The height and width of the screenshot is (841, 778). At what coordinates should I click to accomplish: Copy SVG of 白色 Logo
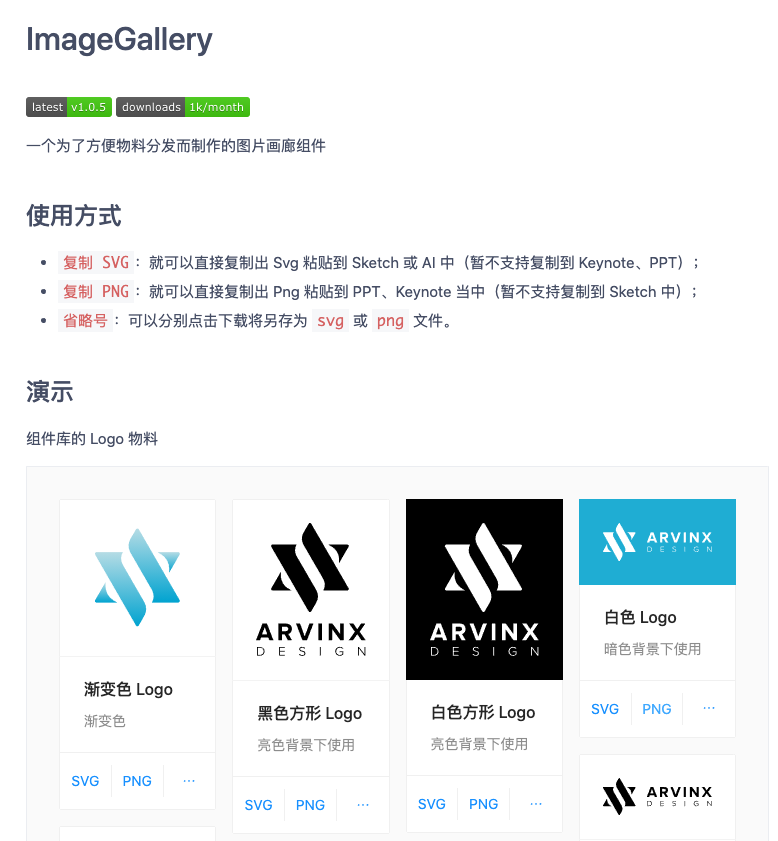point(605,709)
